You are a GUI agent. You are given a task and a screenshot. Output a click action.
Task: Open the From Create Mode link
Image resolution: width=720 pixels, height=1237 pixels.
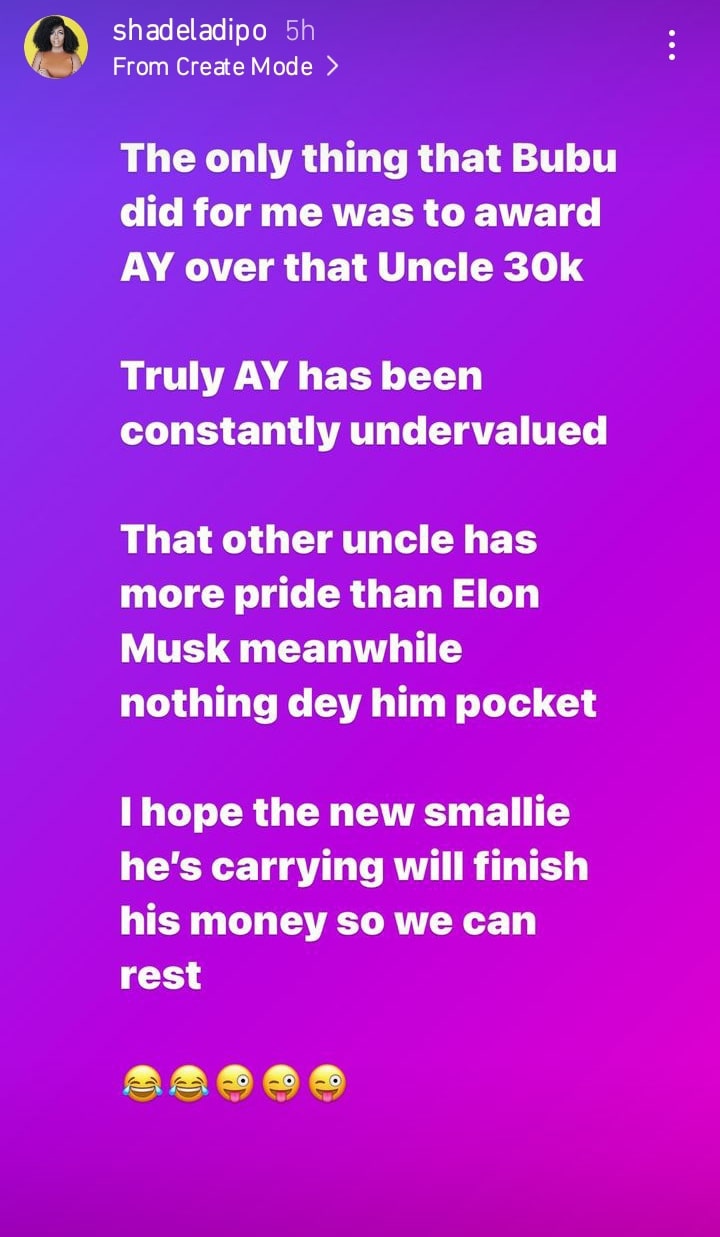pos(226,67)
